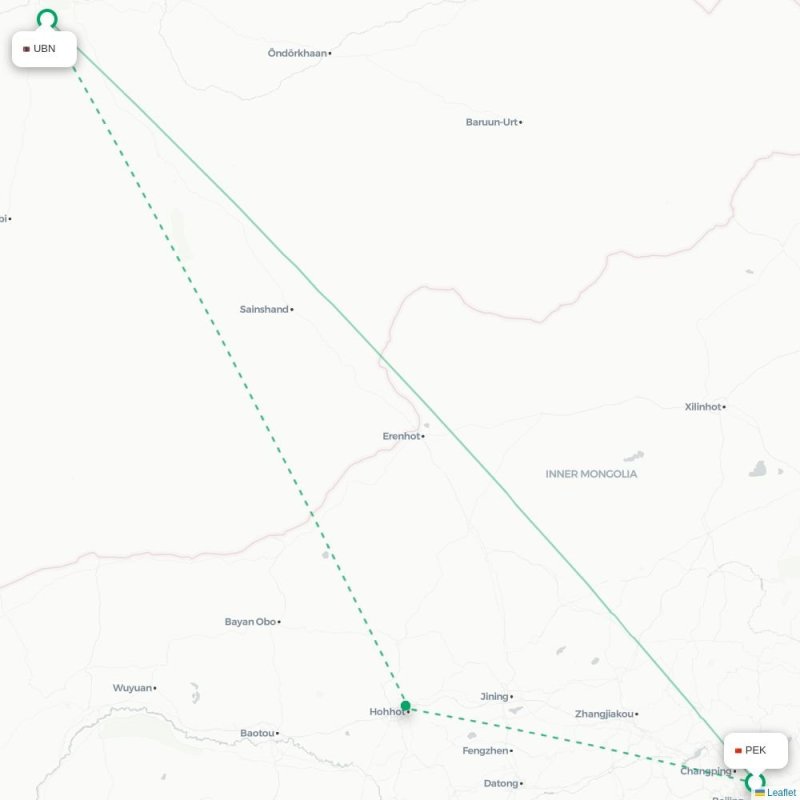Open the Leaflet attribution link
This screenshot has width=800, height=800.
pos(780,792)
